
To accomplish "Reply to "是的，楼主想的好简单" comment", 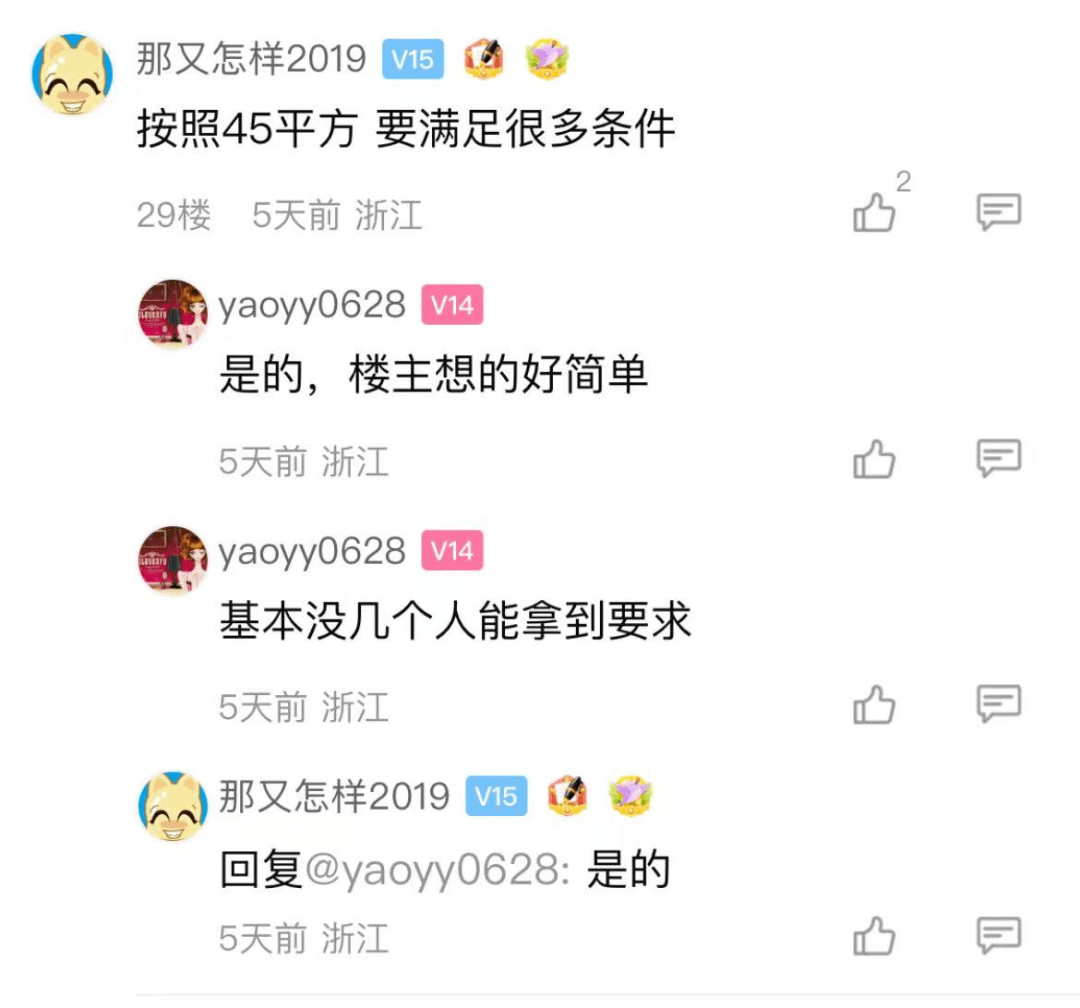I will 997,458.
